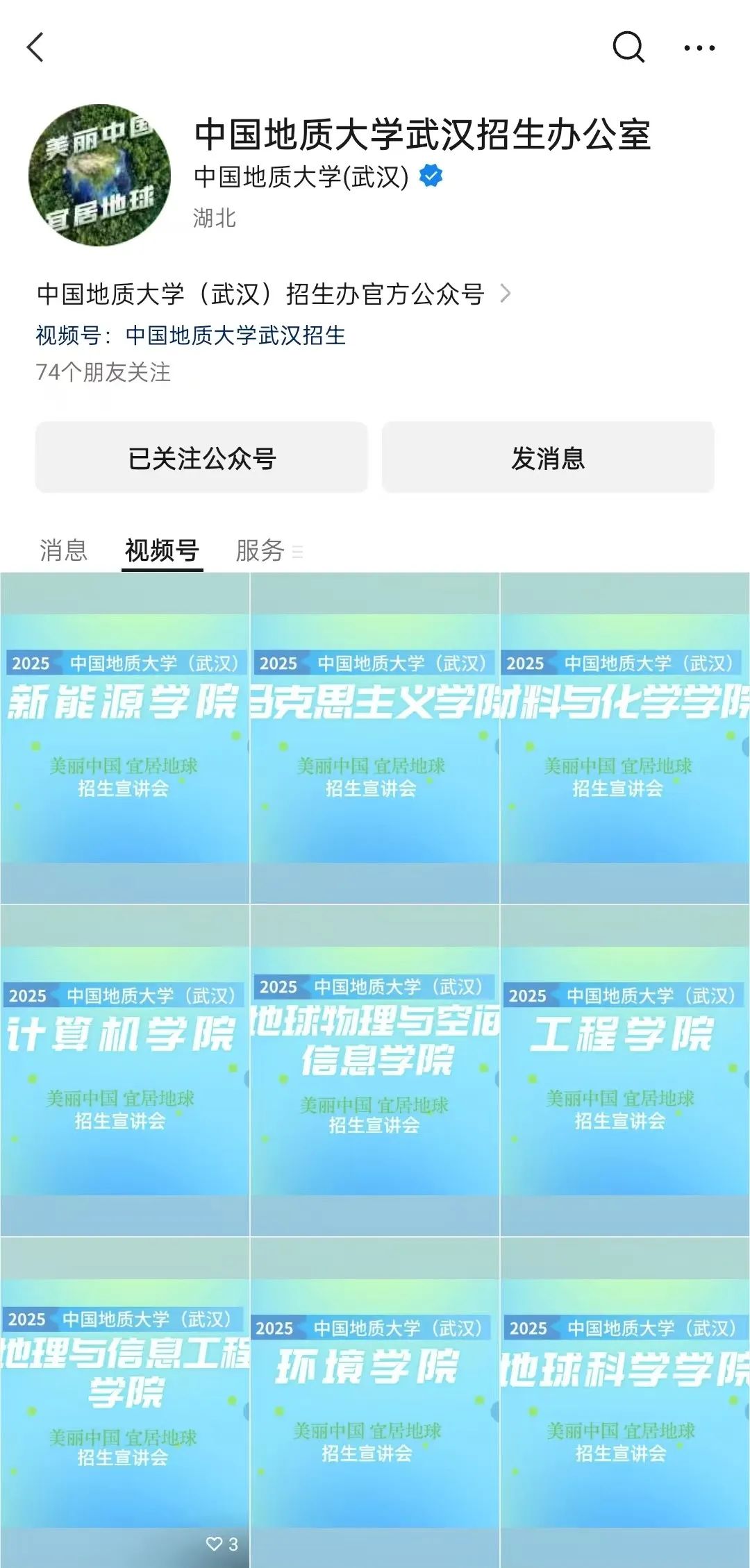The height and width of the screenshot is (1568, 750).
Task: Select the 视频号 tab
Action: pyautogui.click(x=162, y=550)
